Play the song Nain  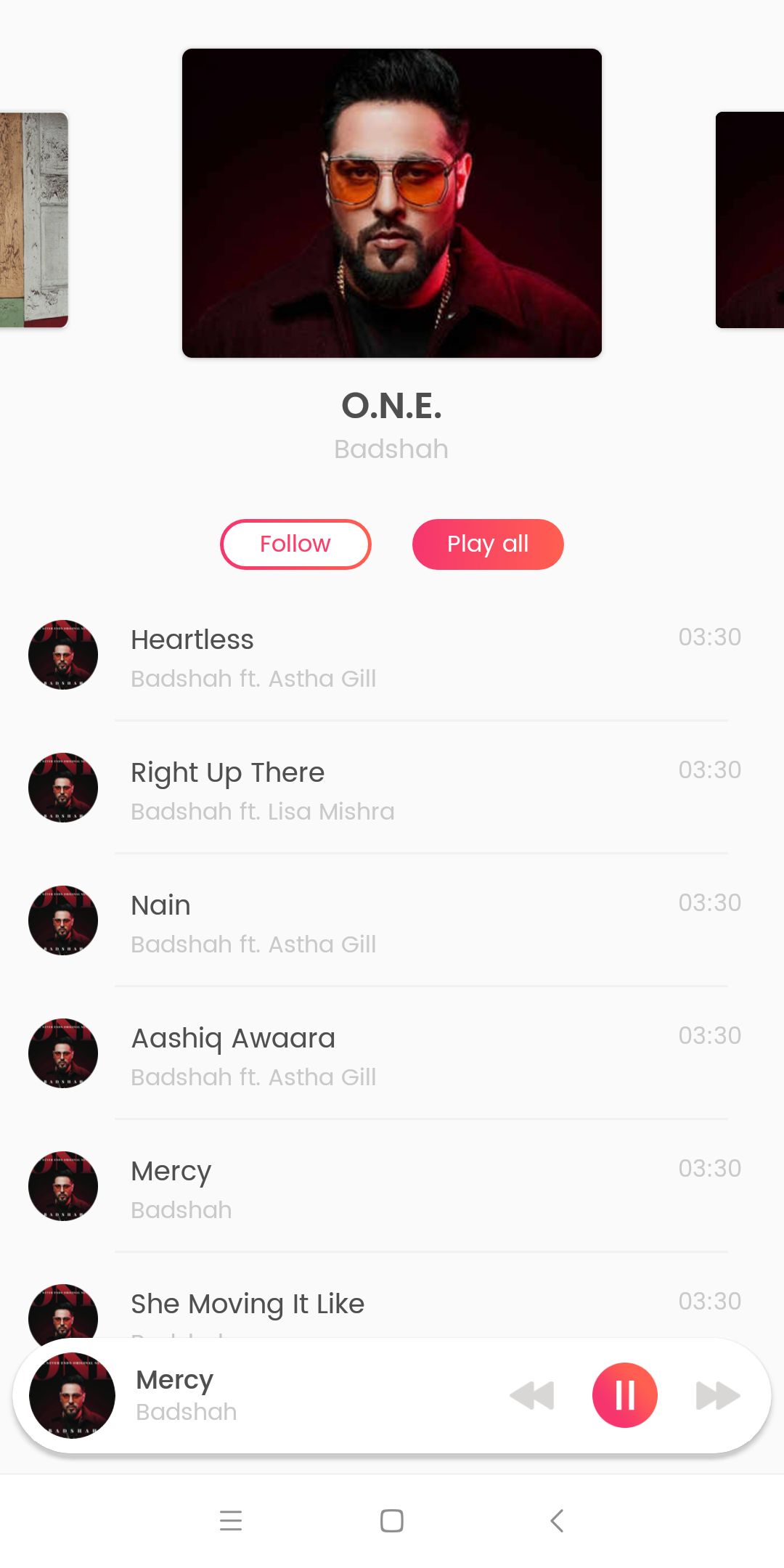click(385, 921)
